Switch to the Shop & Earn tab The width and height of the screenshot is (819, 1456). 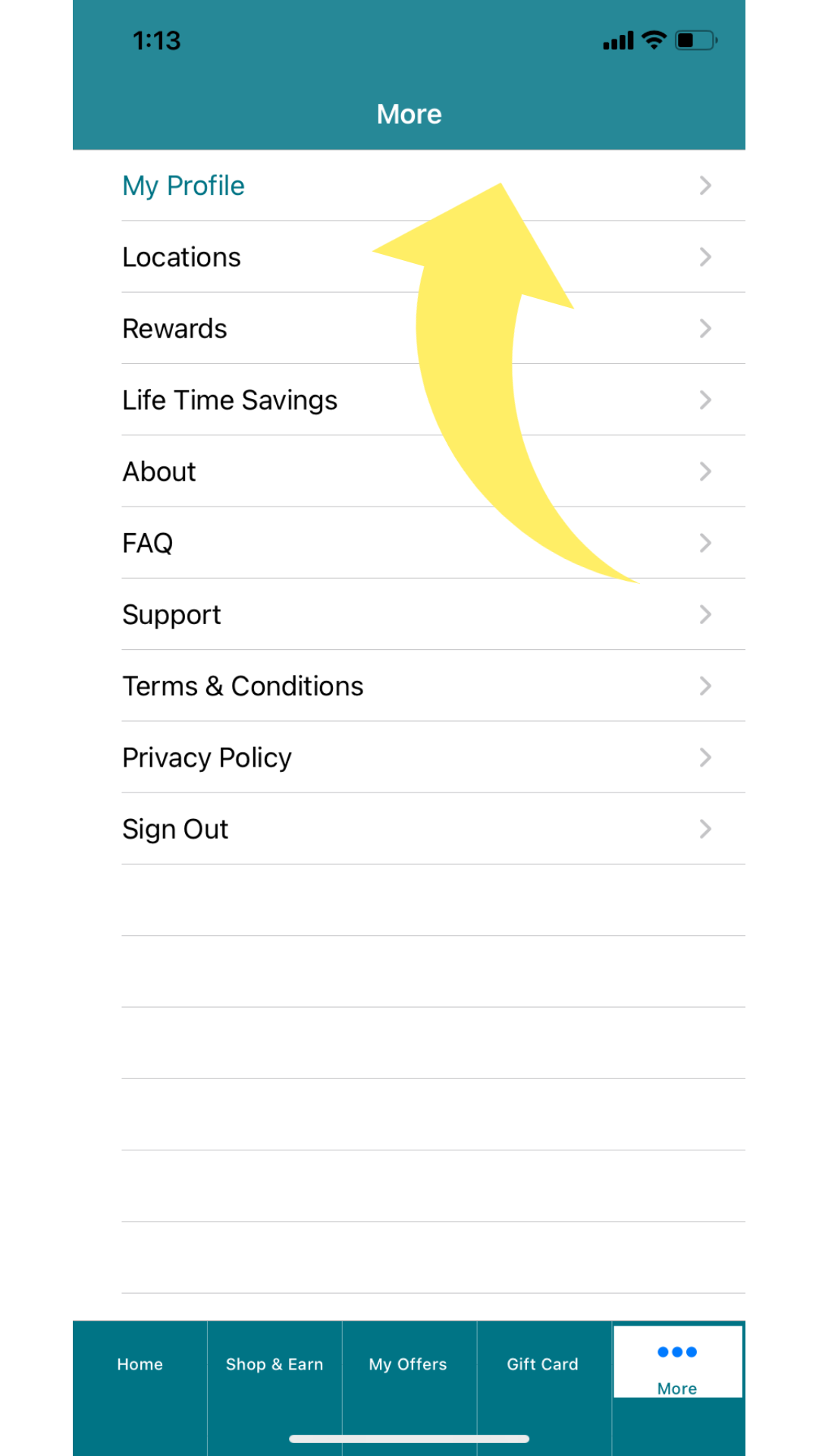(275, 1364)
